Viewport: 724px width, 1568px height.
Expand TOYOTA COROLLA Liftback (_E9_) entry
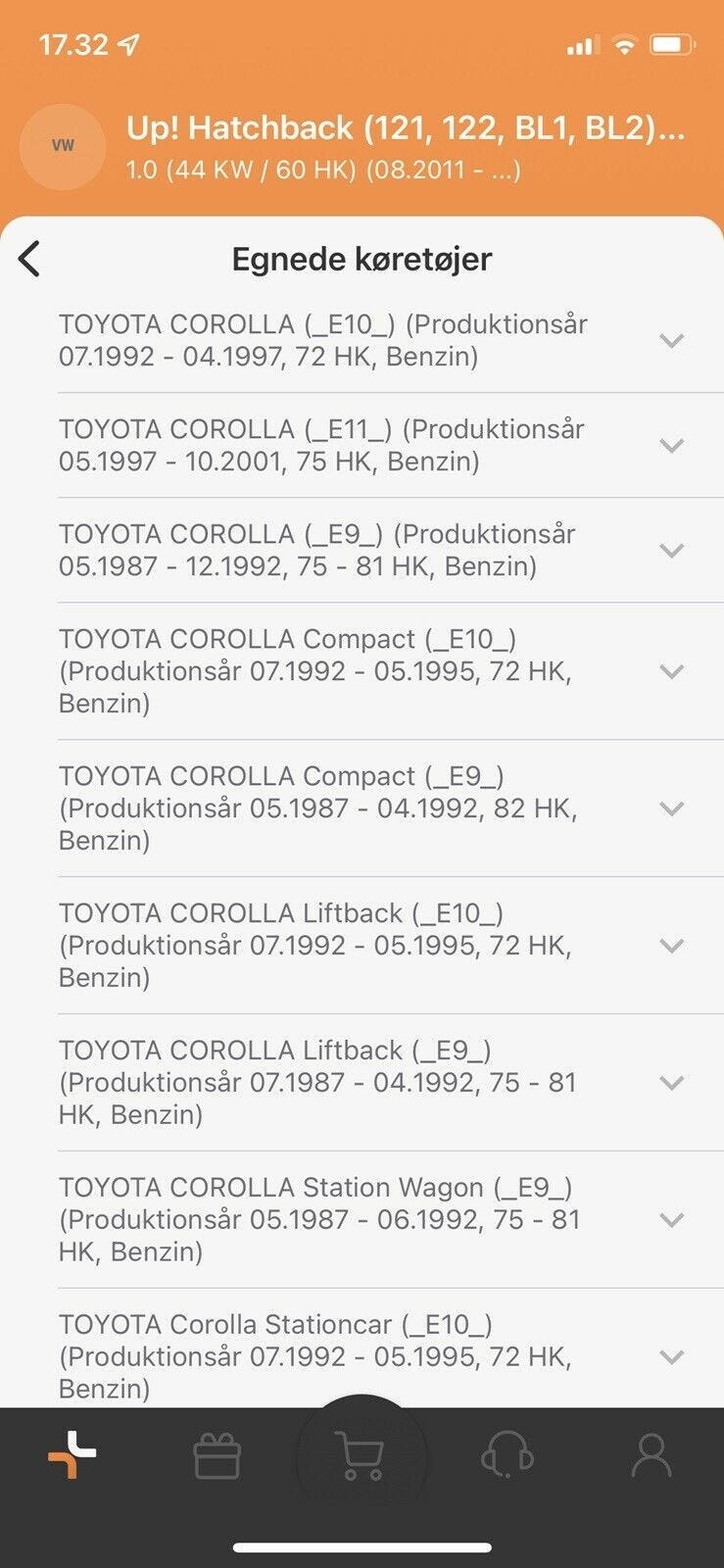tap(671, 1083)
